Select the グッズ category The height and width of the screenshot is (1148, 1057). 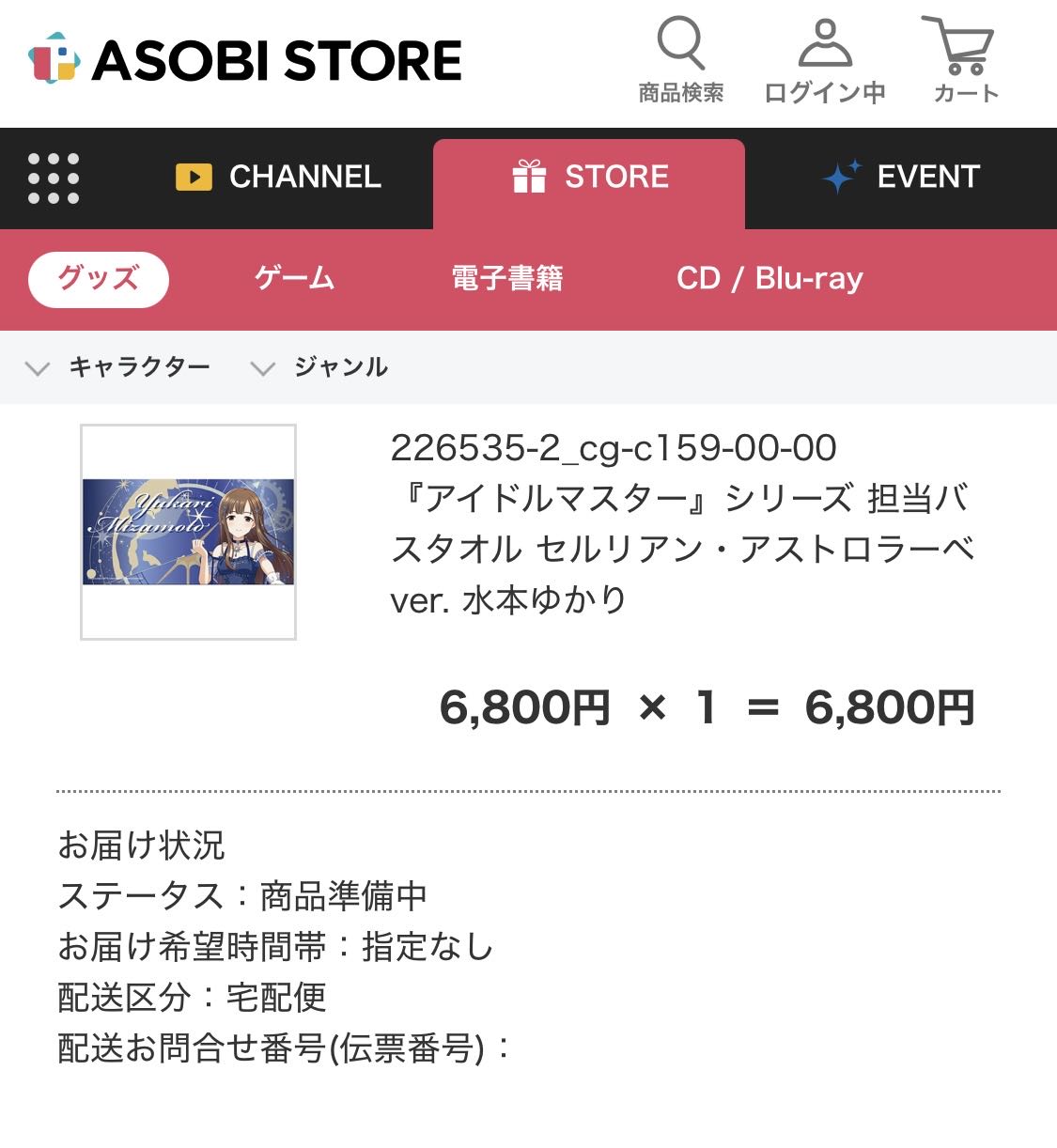point(99,279)
